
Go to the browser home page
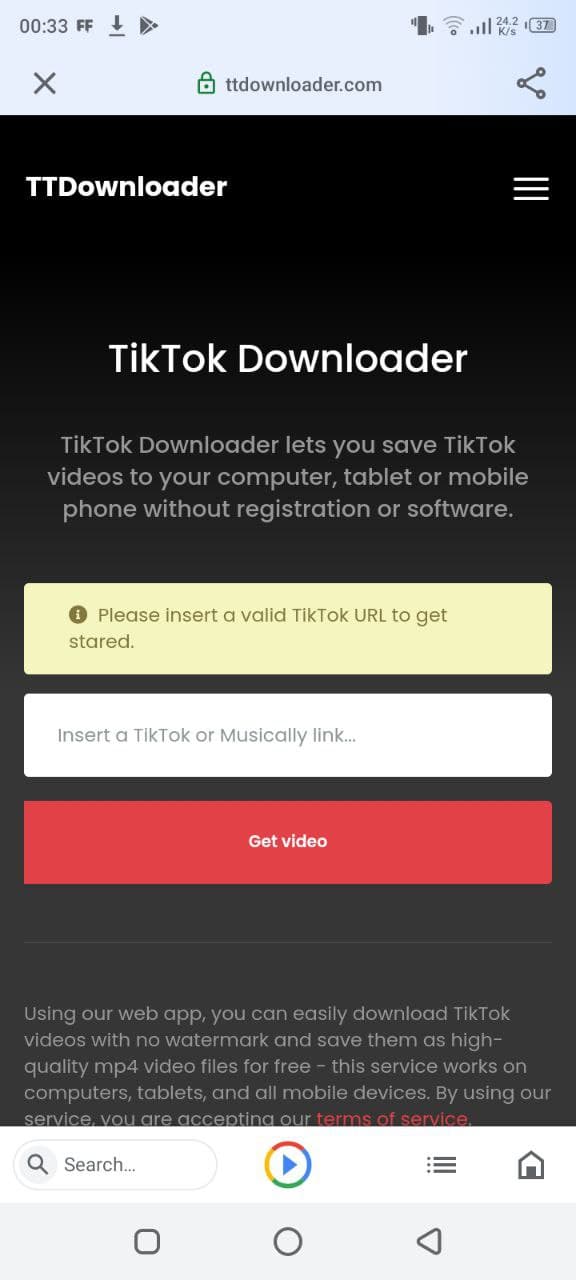(531, 1165)
